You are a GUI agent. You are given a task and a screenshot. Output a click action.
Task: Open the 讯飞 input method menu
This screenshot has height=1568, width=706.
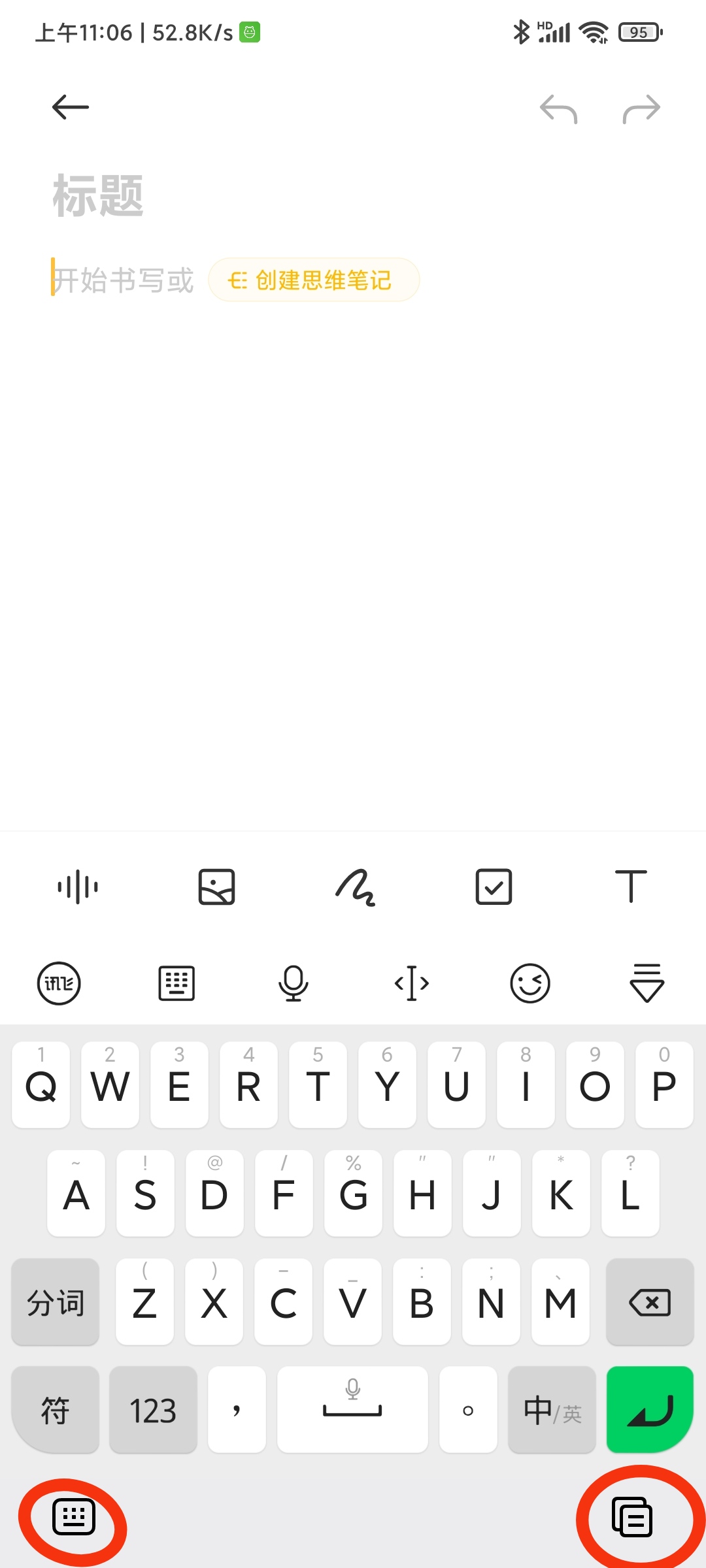59,983
